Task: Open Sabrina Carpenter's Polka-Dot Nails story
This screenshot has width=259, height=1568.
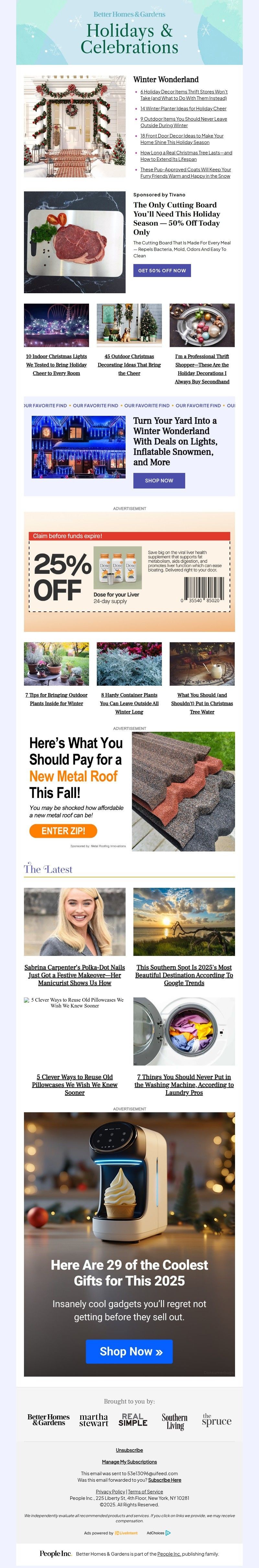Action: pyautogui.click(x=75, y=974)
